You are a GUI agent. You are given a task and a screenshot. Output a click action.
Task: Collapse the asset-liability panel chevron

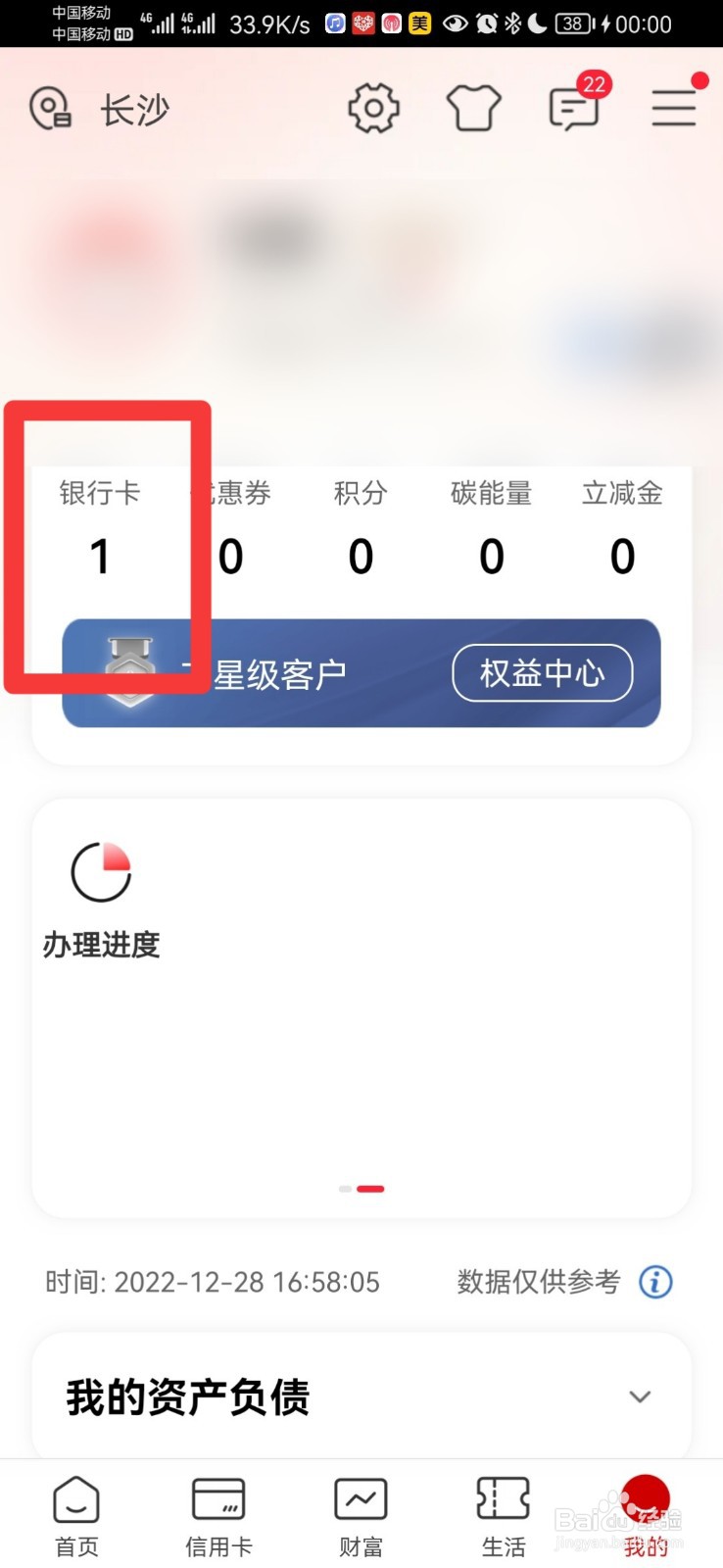[641, 1396]
